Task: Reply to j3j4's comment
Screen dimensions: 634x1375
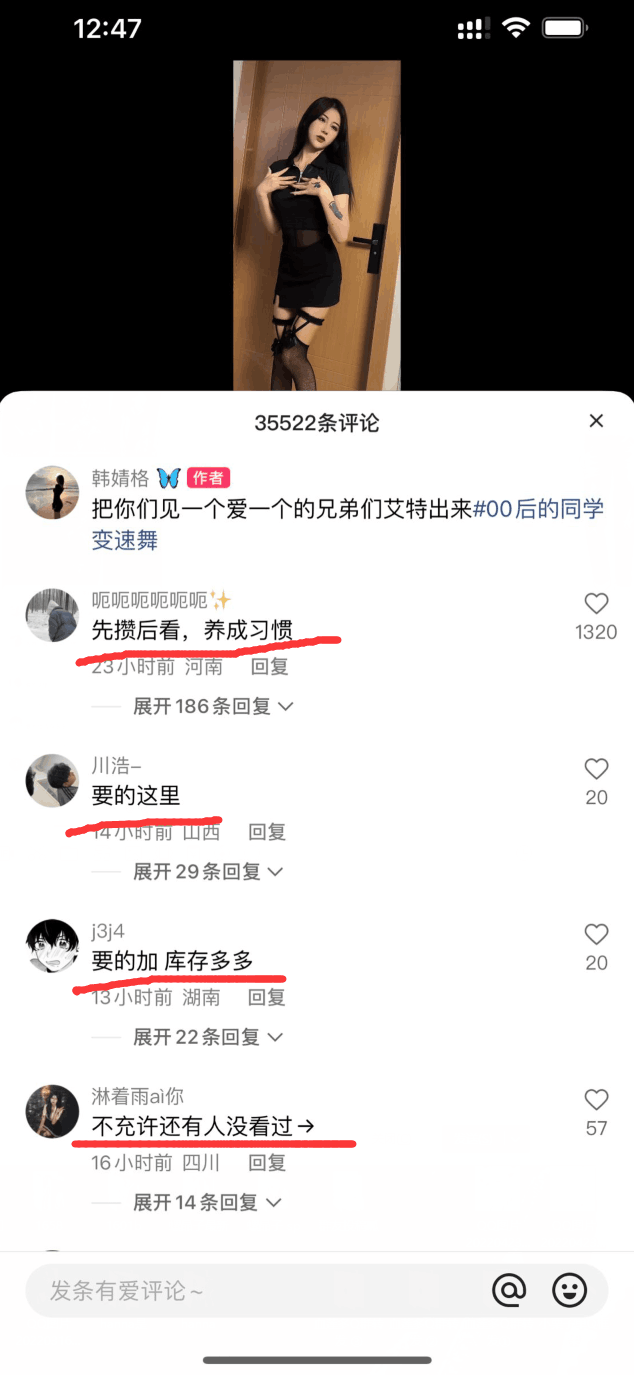Action: coord(267,997)
